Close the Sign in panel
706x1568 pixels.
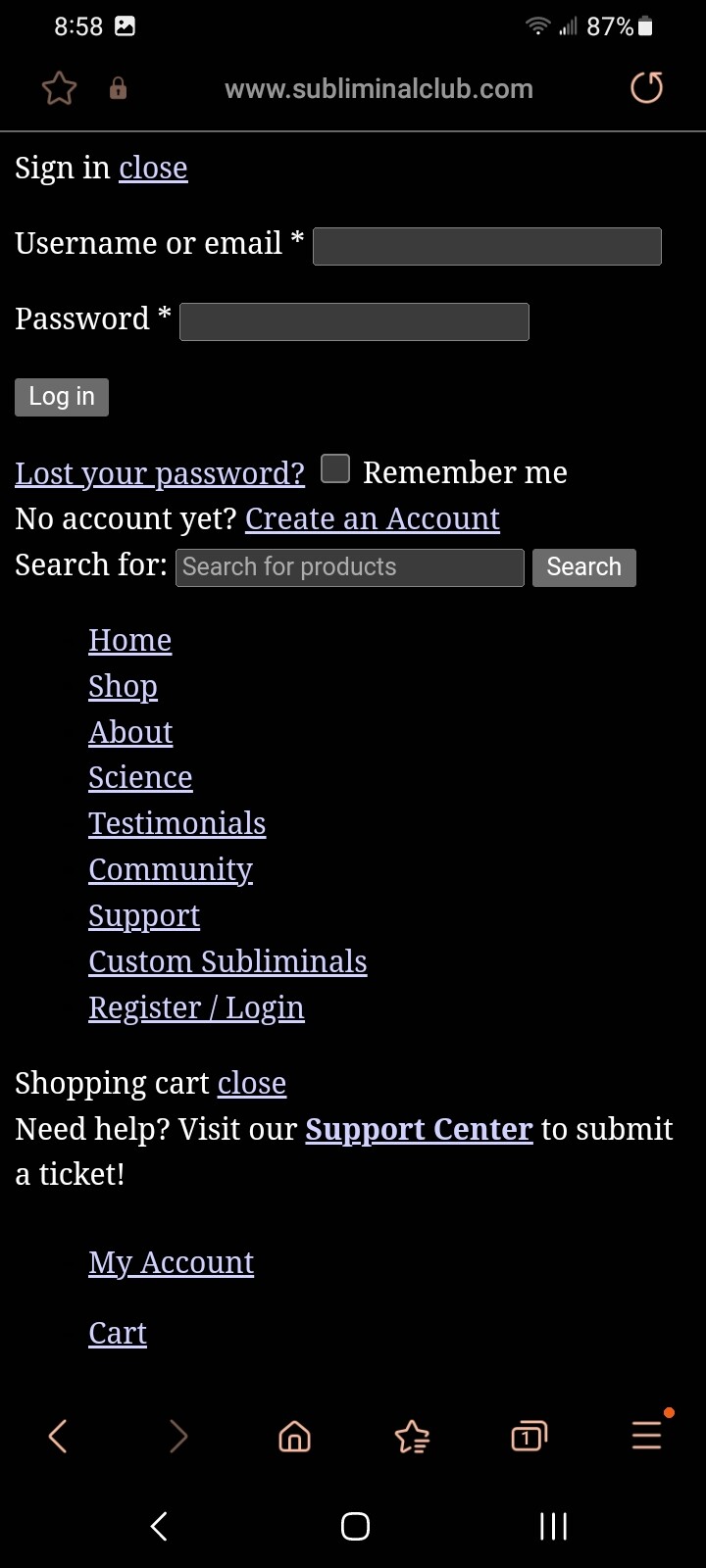click(153, 168)
